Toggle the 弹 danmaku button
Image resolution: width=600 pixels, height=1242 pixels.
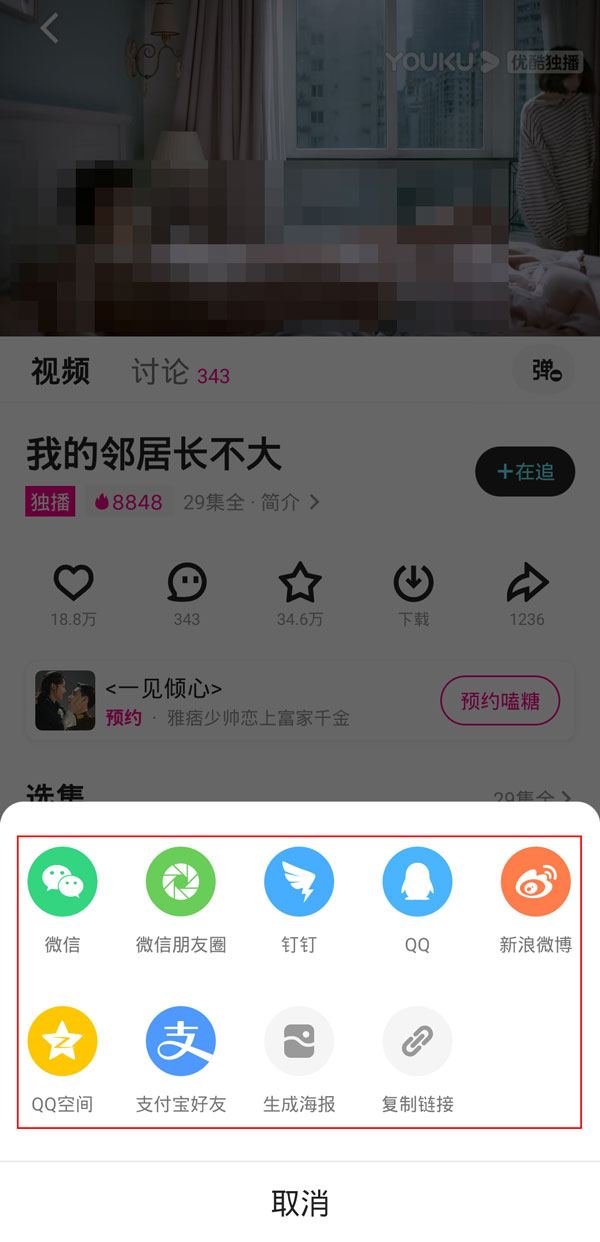pyautogui.click(x=544, y=371)
